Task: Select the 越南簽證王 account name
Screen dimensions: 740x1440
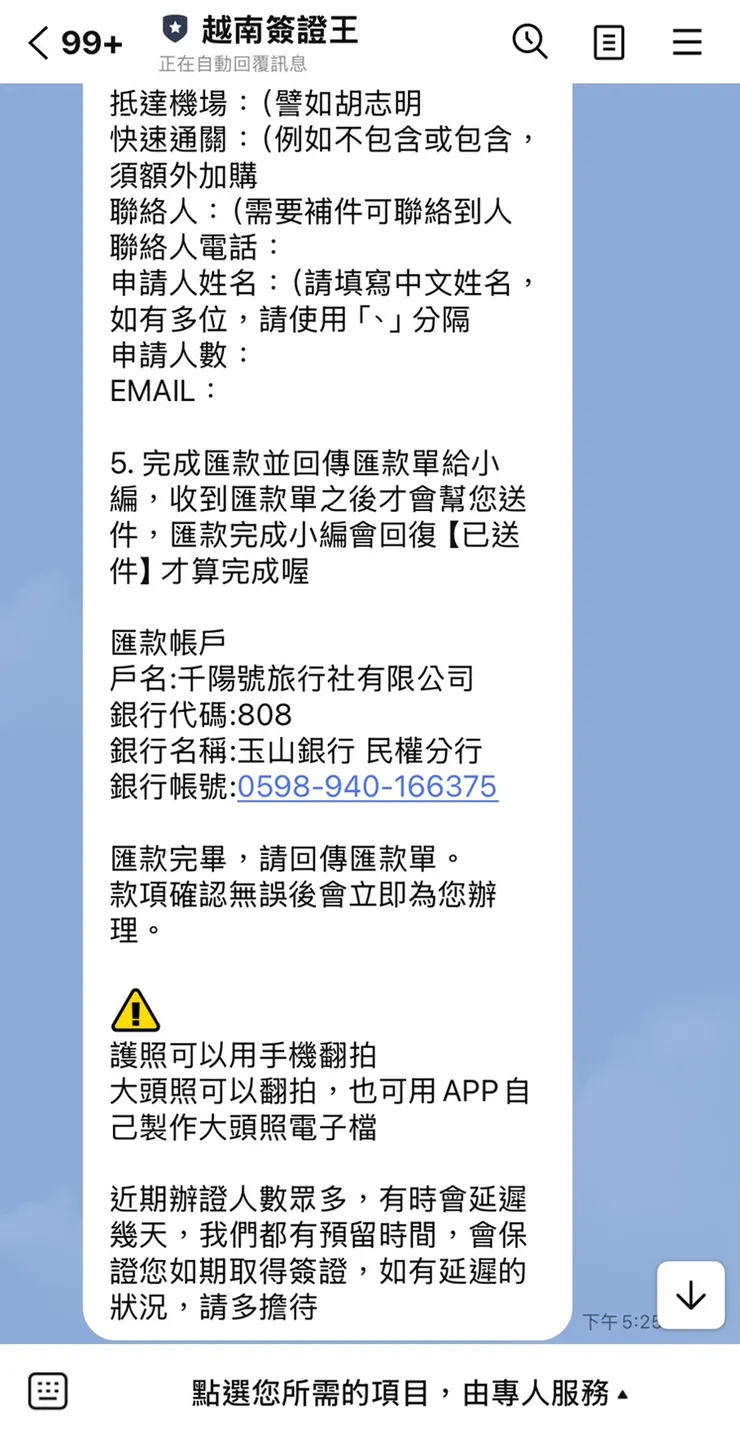Action: point(278,30)
